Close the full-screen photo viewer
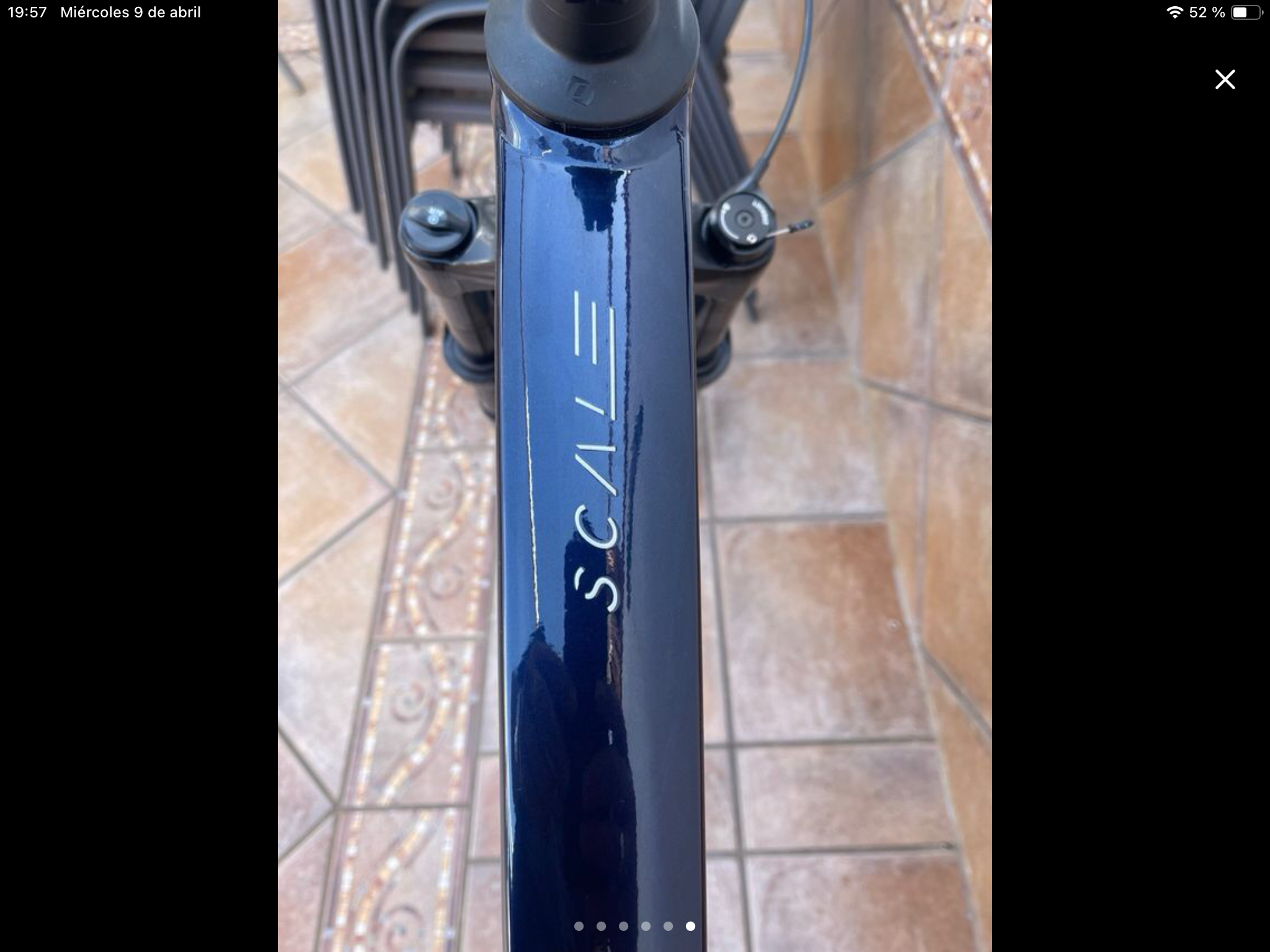1270x952 pixels. pyautogui.click(x=1225, y=79)
